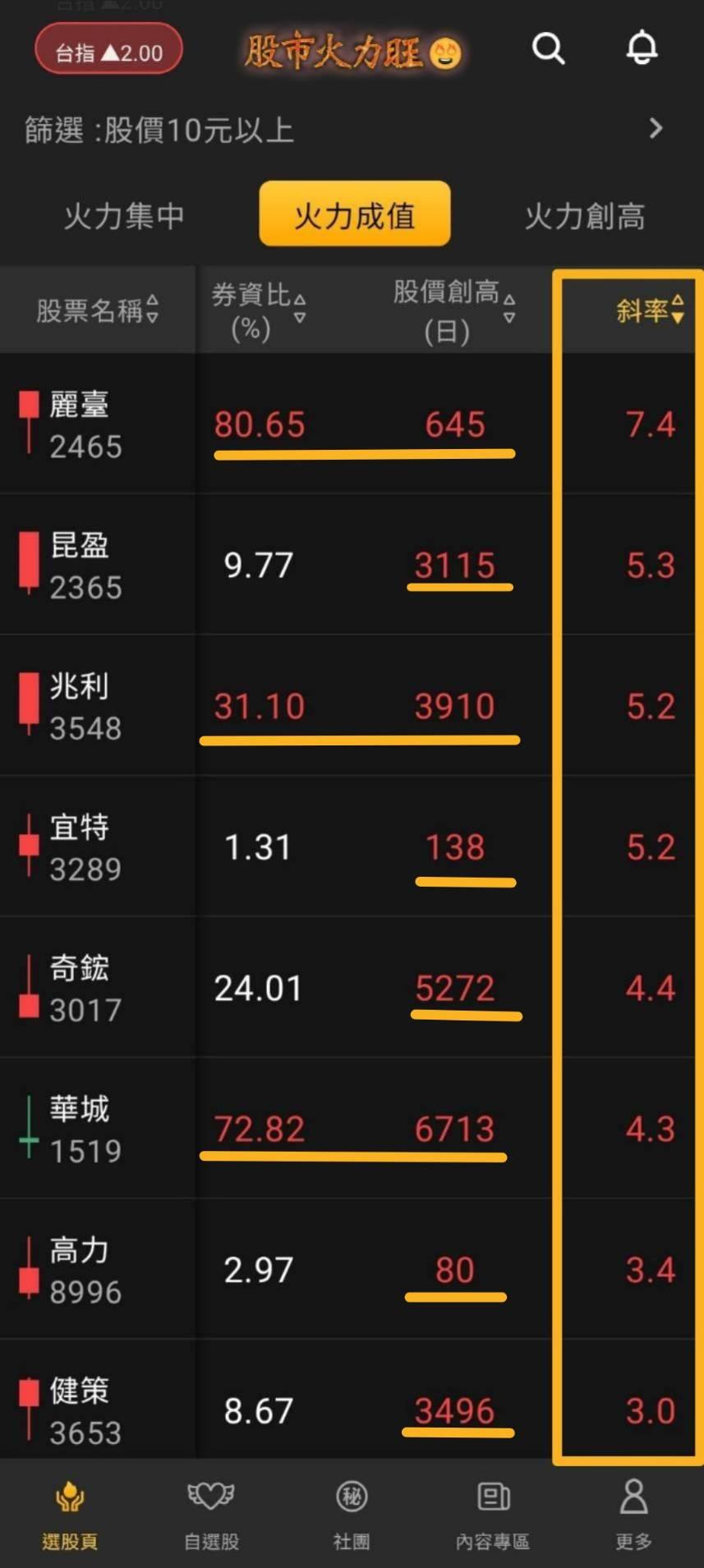Open the search magnifier icon
Screen dimensions: 704x1568
coord(548,48)
